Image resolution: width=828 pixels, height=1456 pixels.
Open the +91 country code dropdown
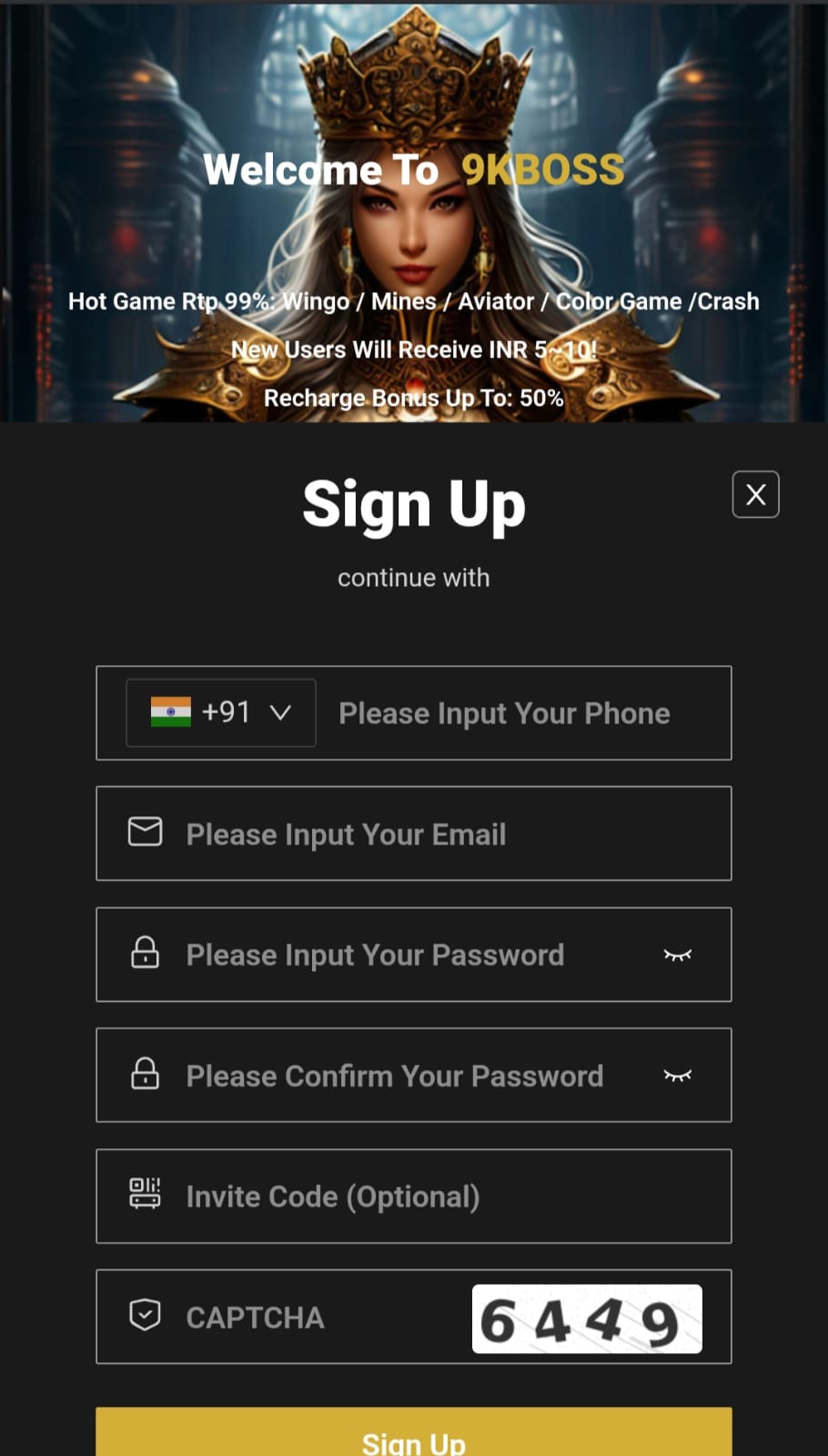coord(221,713)
